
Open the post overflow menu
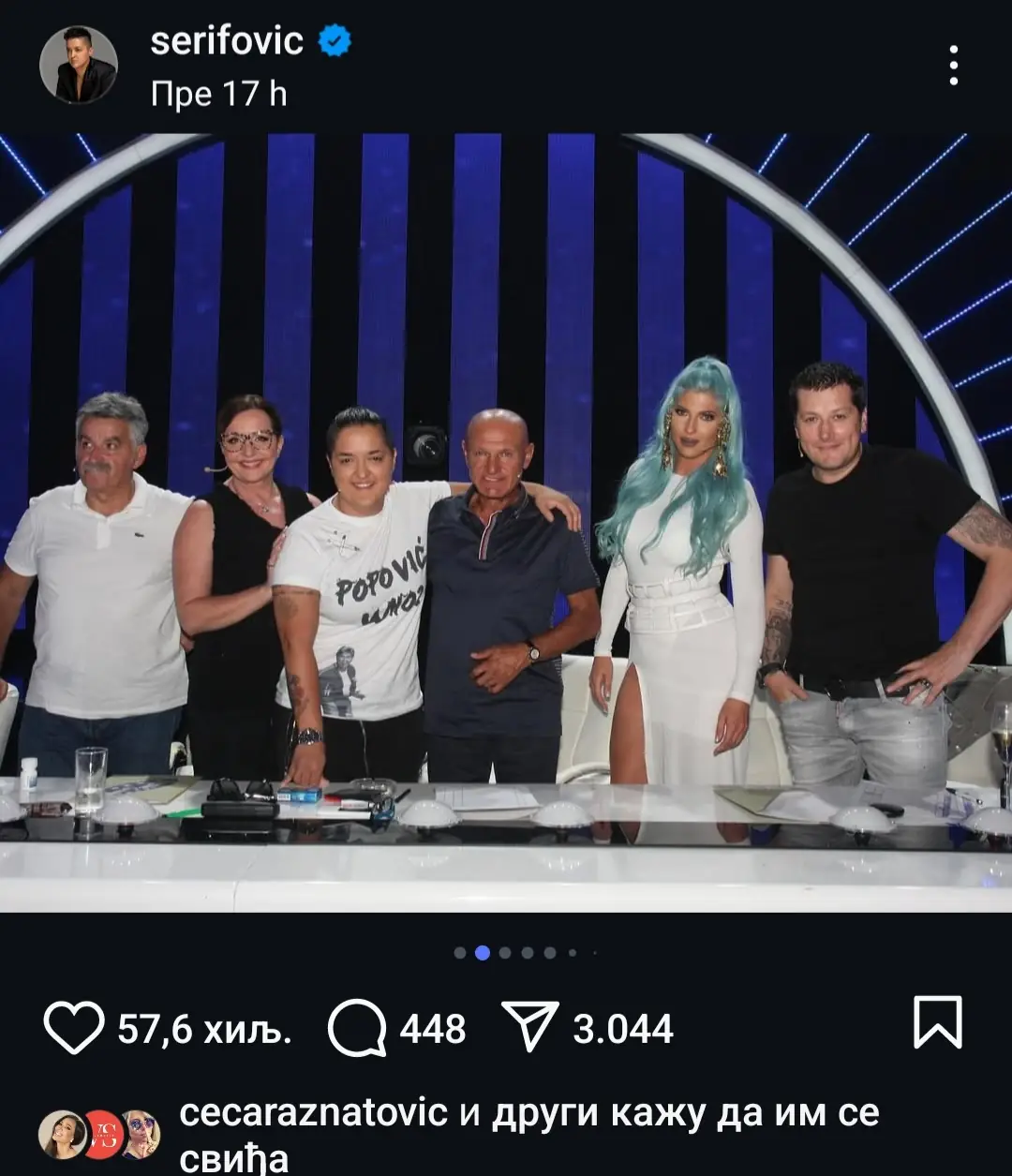[x=953, y=65]
